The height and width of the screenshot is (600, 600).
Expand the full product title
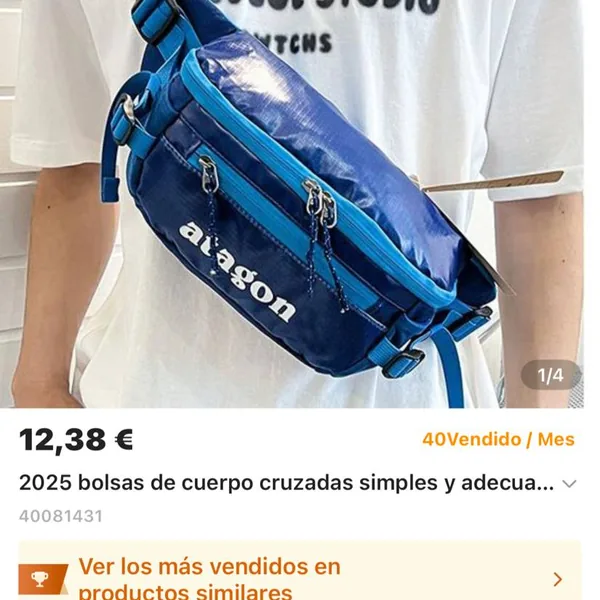(569, 484)
